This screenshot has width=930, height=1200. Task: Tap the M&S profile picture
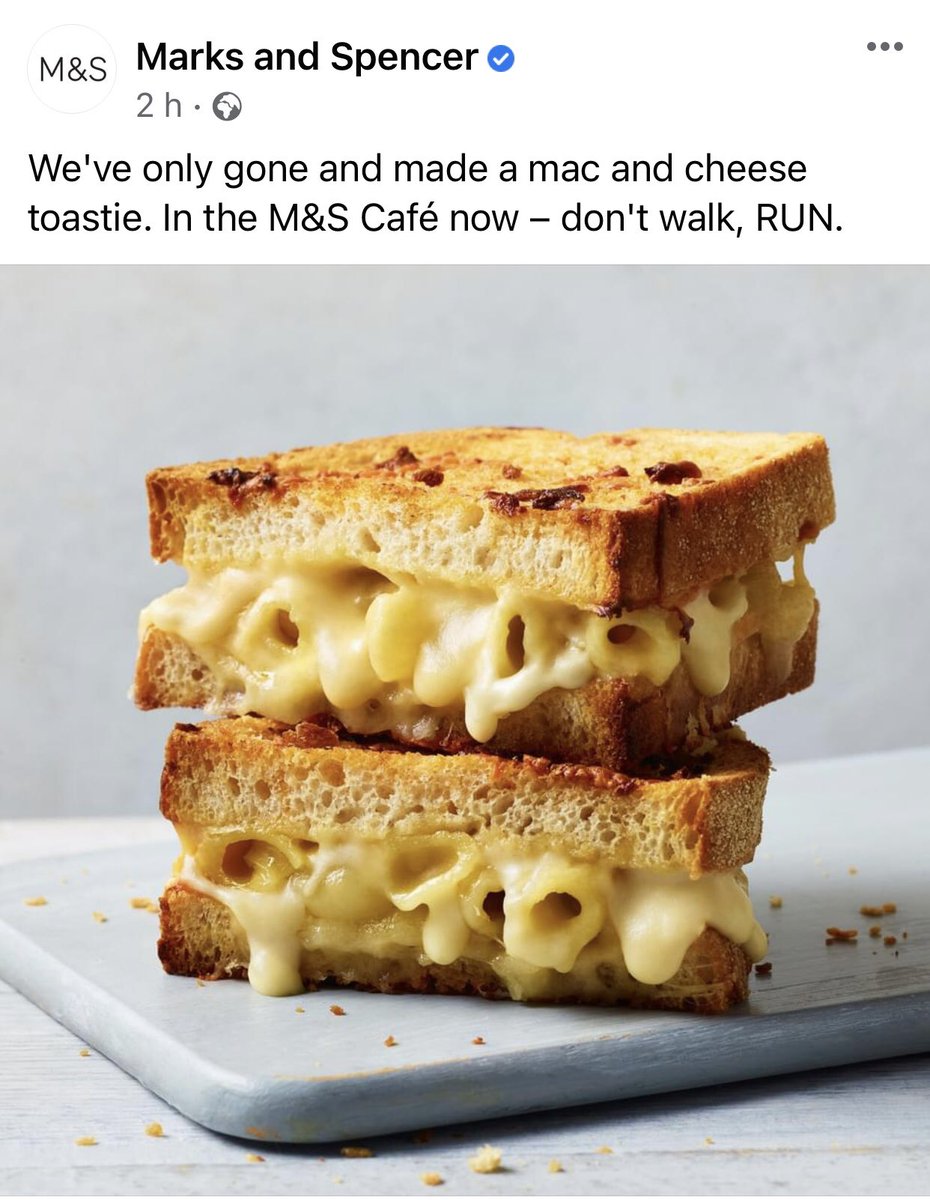click(x=72, y=70)
